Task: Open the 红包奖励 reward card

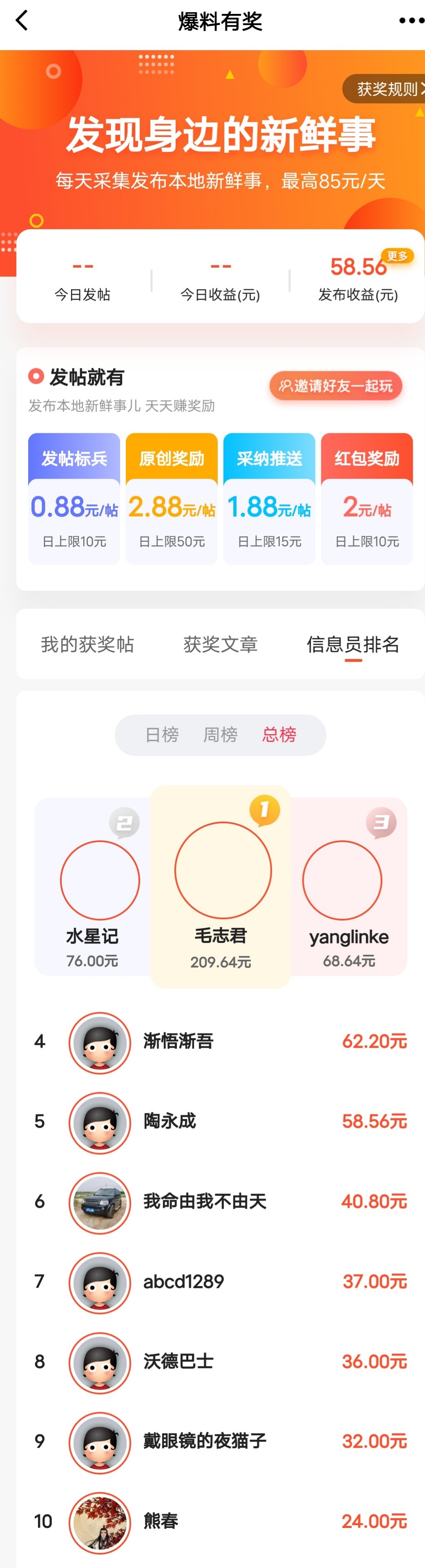Action: point(367,499)
